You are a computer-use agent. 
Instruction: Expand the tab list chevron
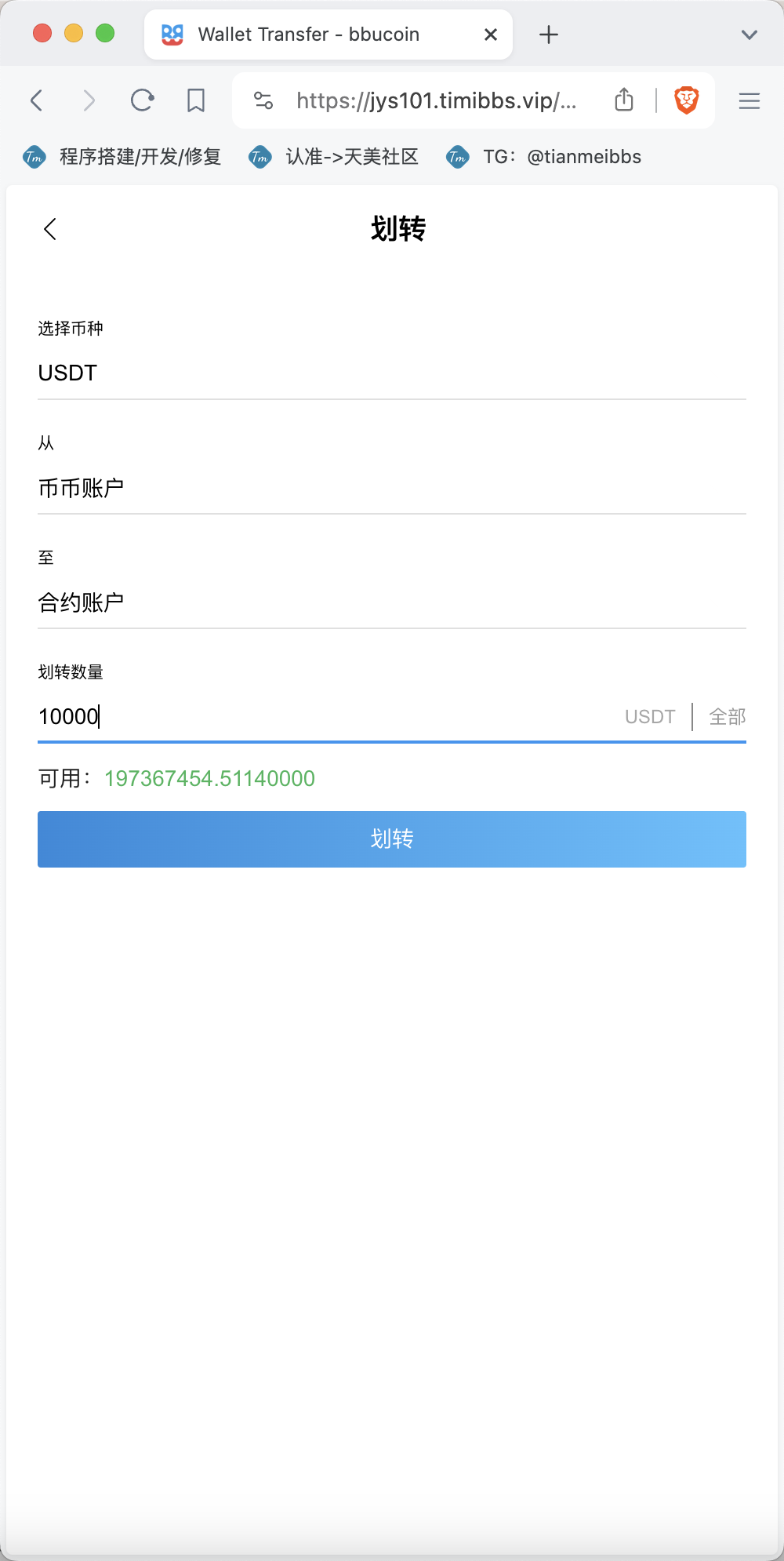click(750, 35)
